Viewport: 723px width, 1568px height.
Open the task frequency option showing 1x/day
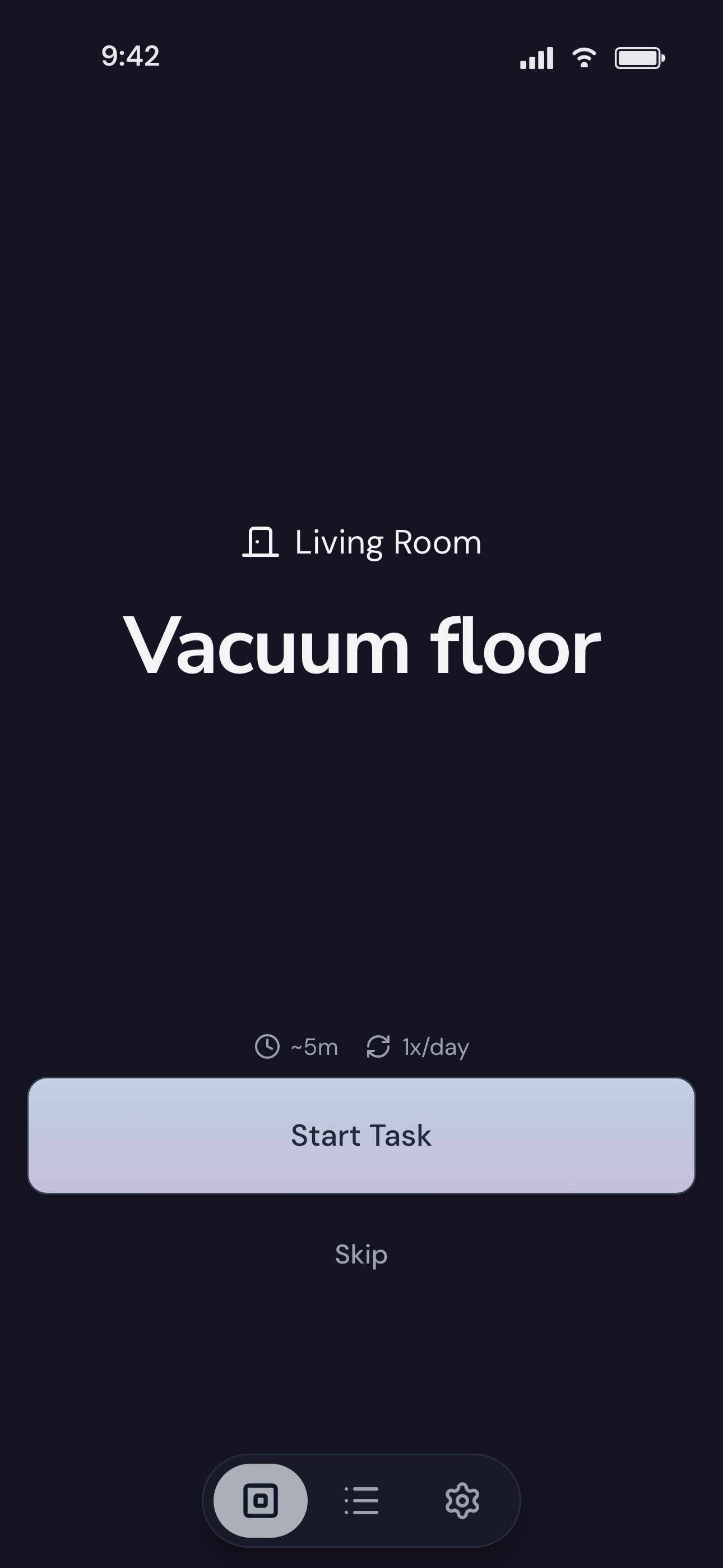tap(419, 1046)
